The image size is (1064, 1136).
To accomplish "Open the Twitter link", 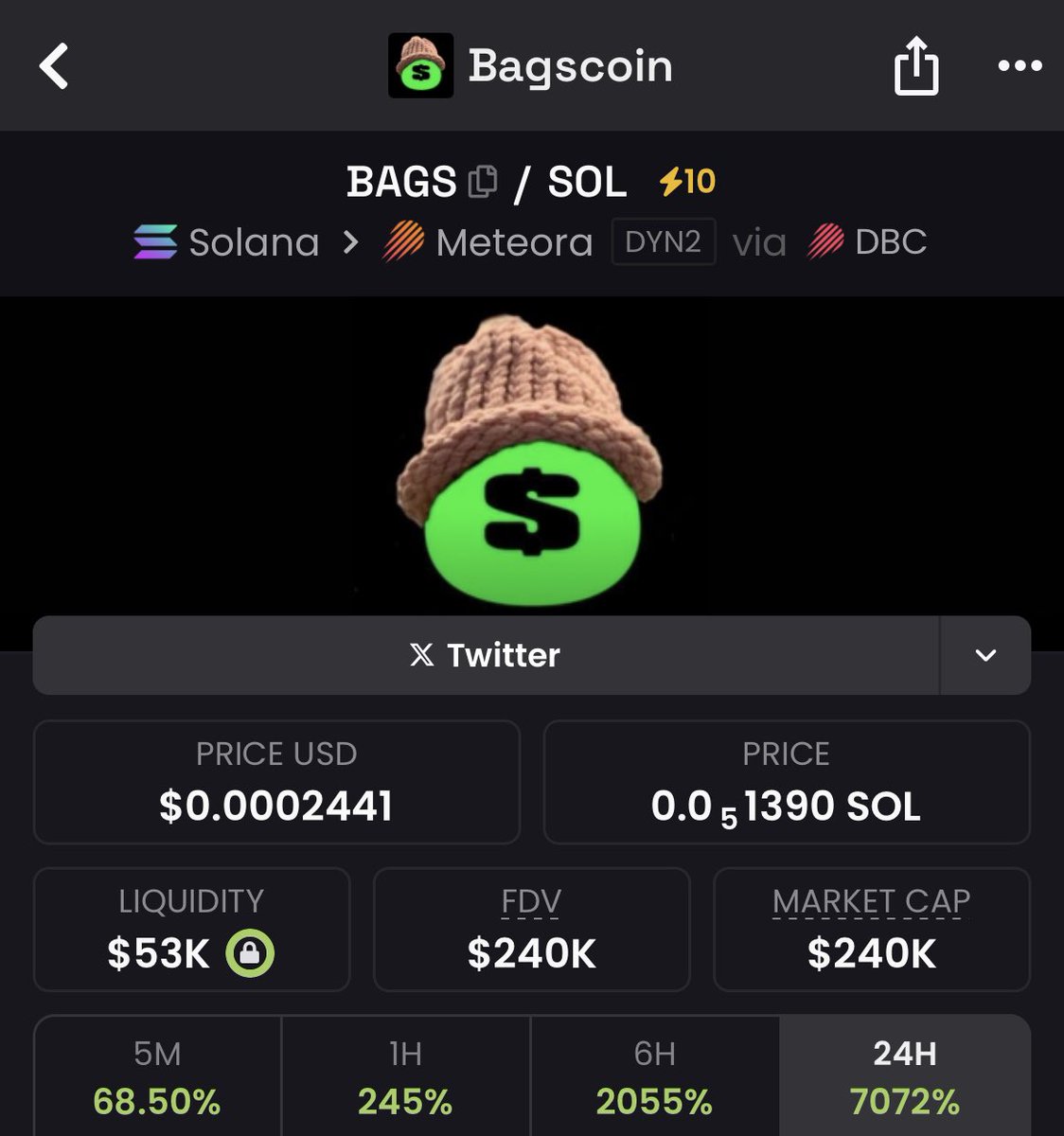I will (486, 655).
